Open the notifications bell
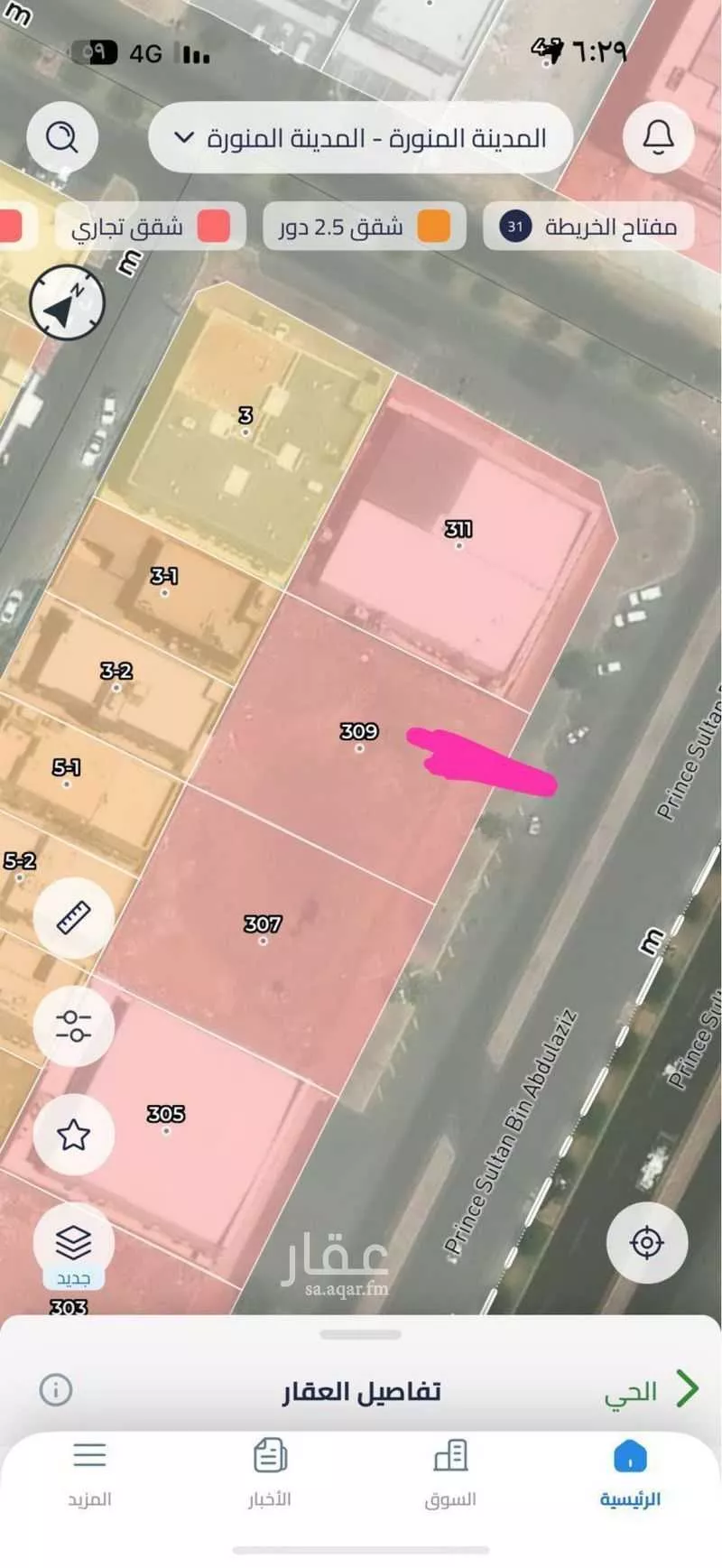The image size is (722, 1568). point(658,138)
